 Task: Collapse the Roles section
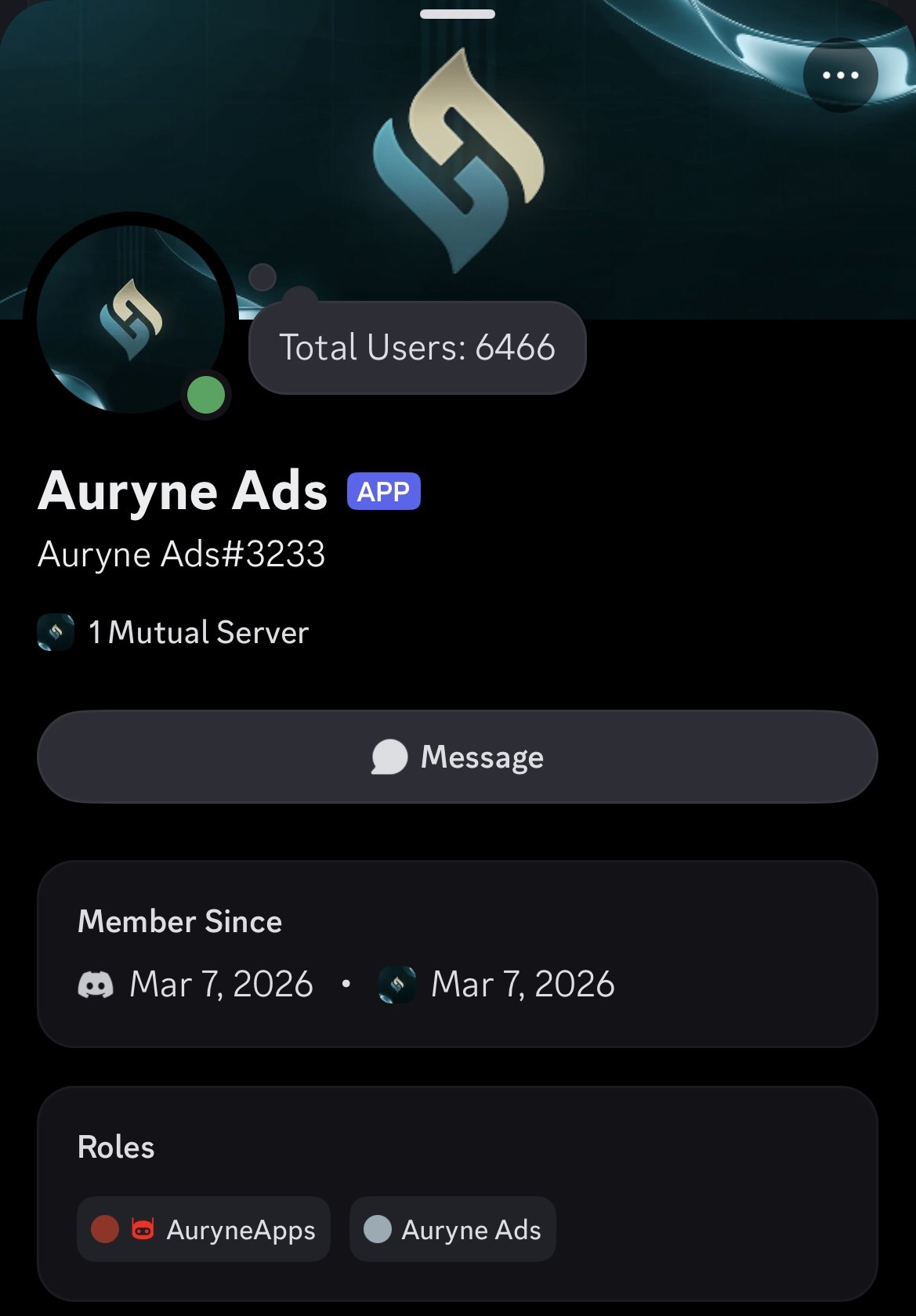tap(115, 1147)
